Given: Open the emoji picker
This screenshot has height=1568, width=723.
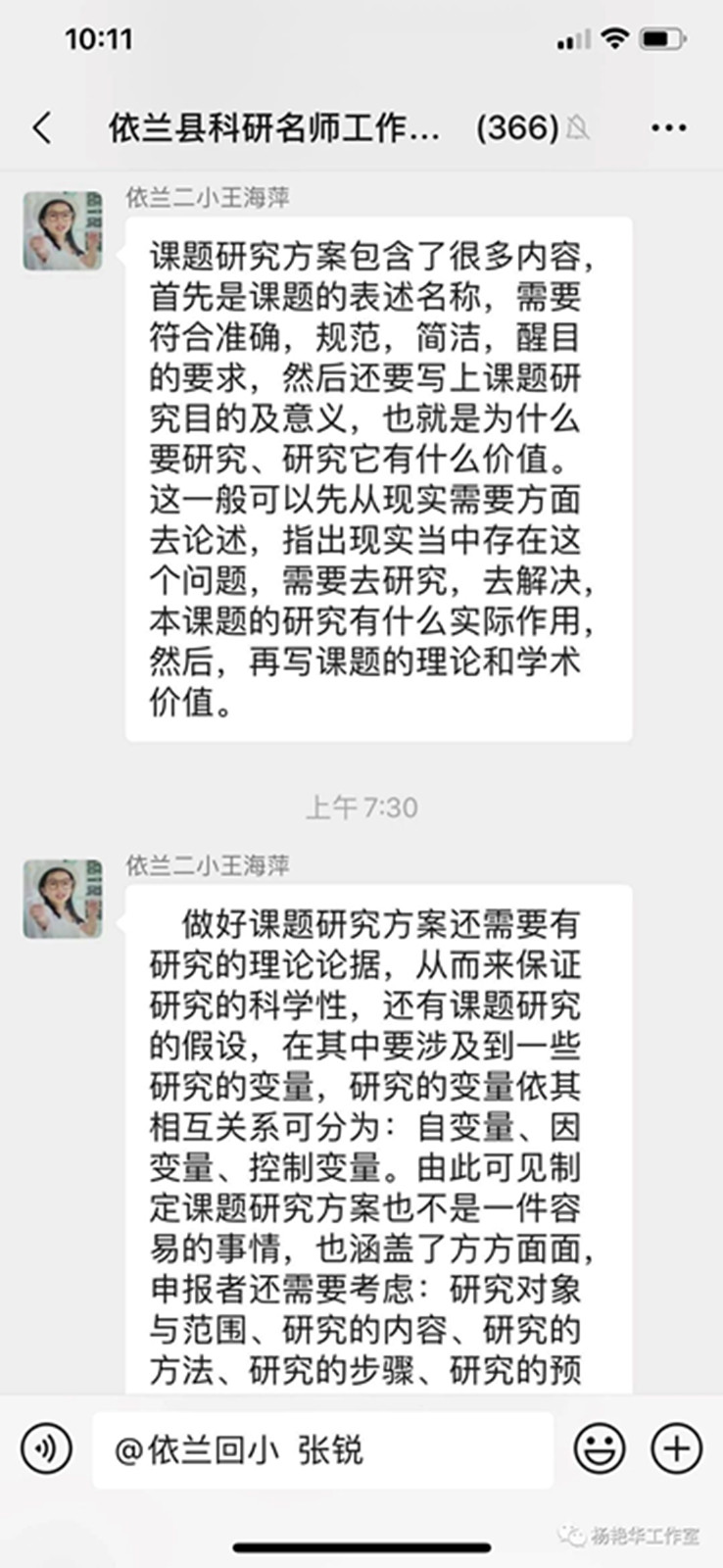Looking at the screenshot, I should 600,1448.
